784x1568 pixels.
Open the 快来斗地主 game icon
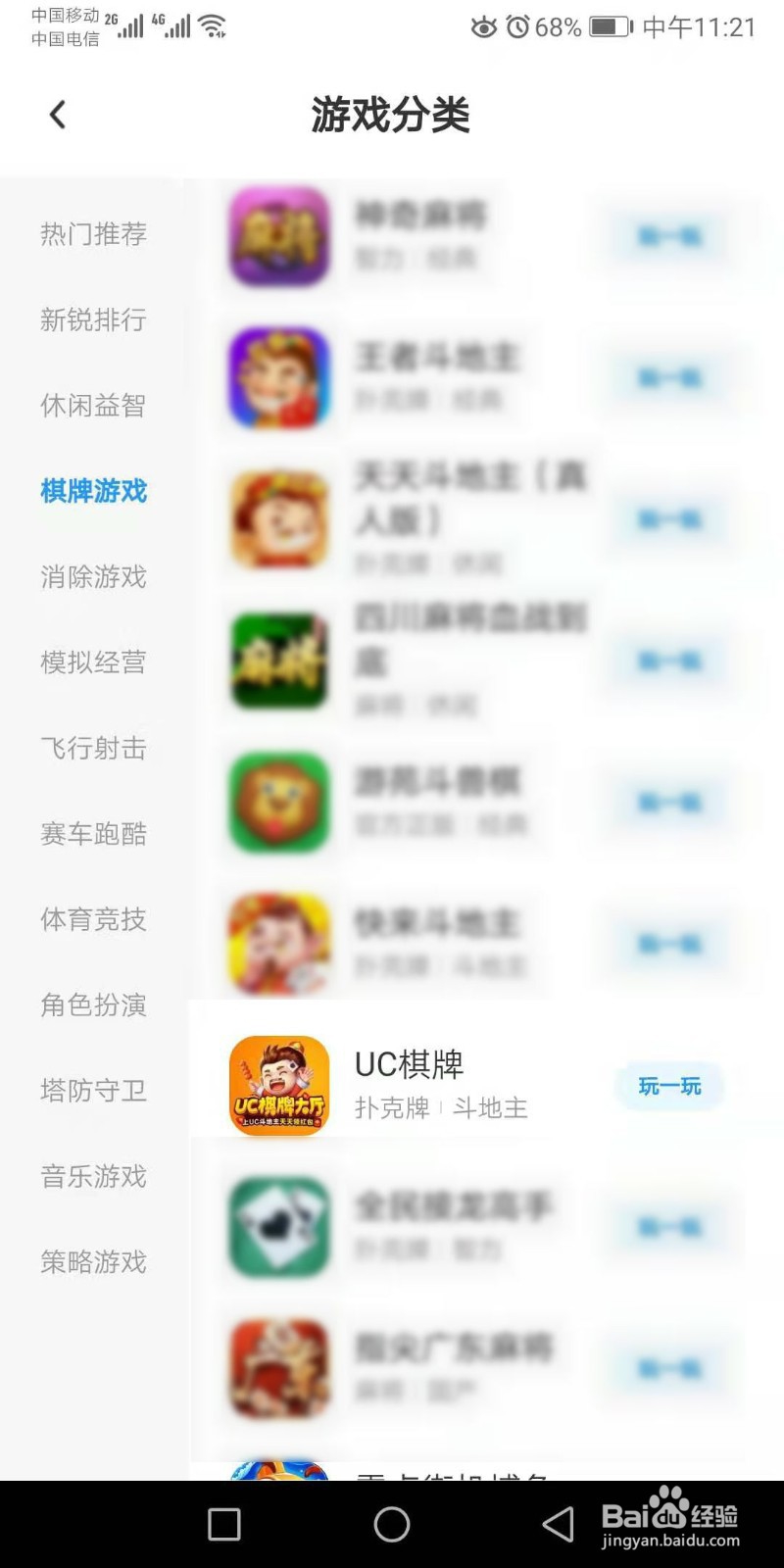click(x=278, y=943)
